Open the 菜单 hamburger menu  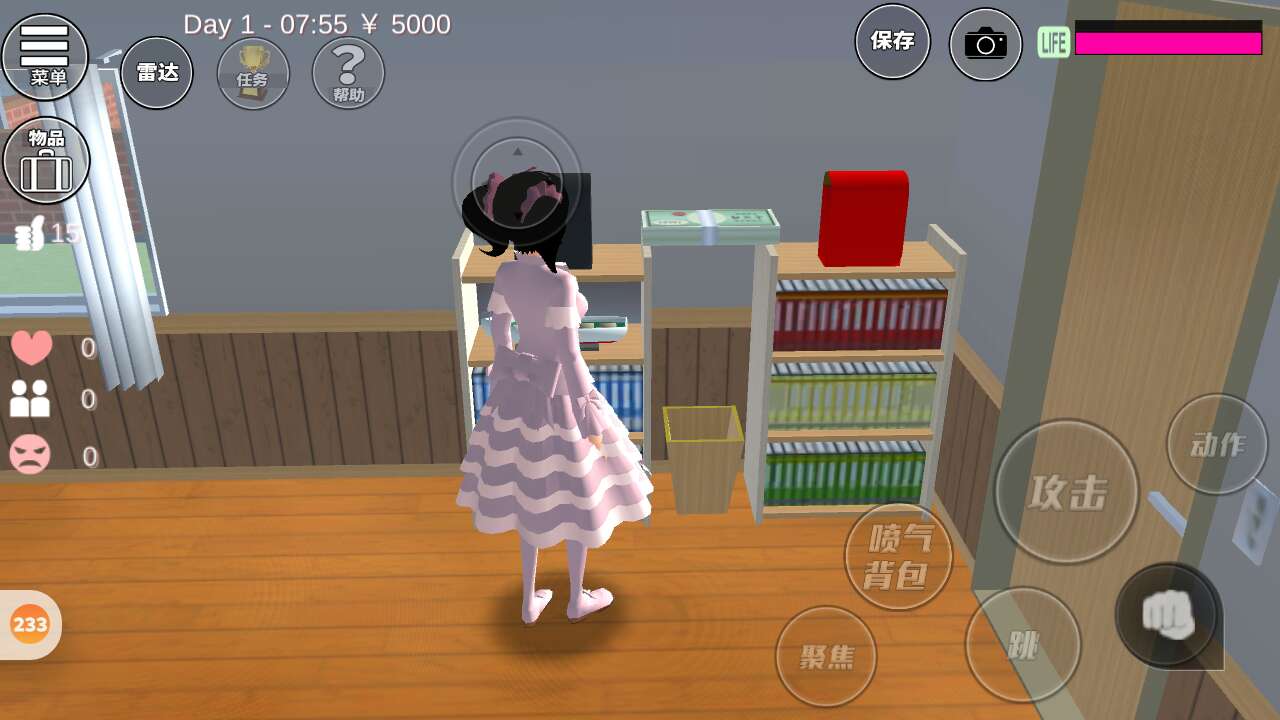click(x=45, y=56)
